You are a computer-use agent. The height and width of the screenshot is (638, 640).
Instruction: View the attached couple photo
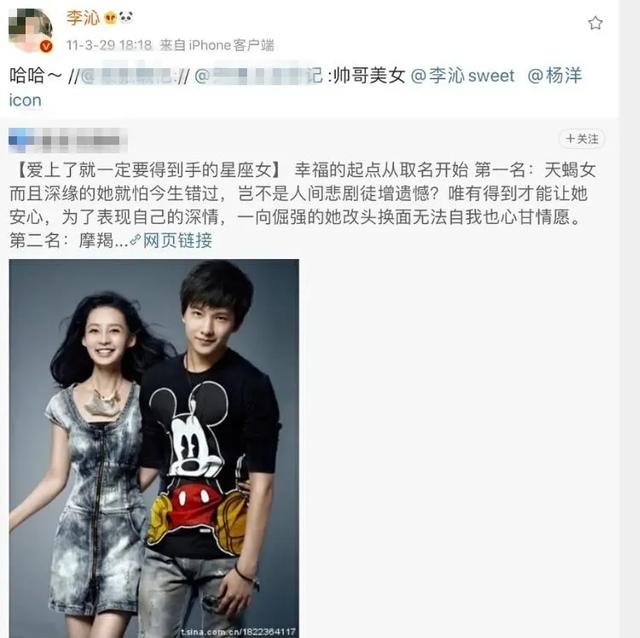[x=154, y=448]
